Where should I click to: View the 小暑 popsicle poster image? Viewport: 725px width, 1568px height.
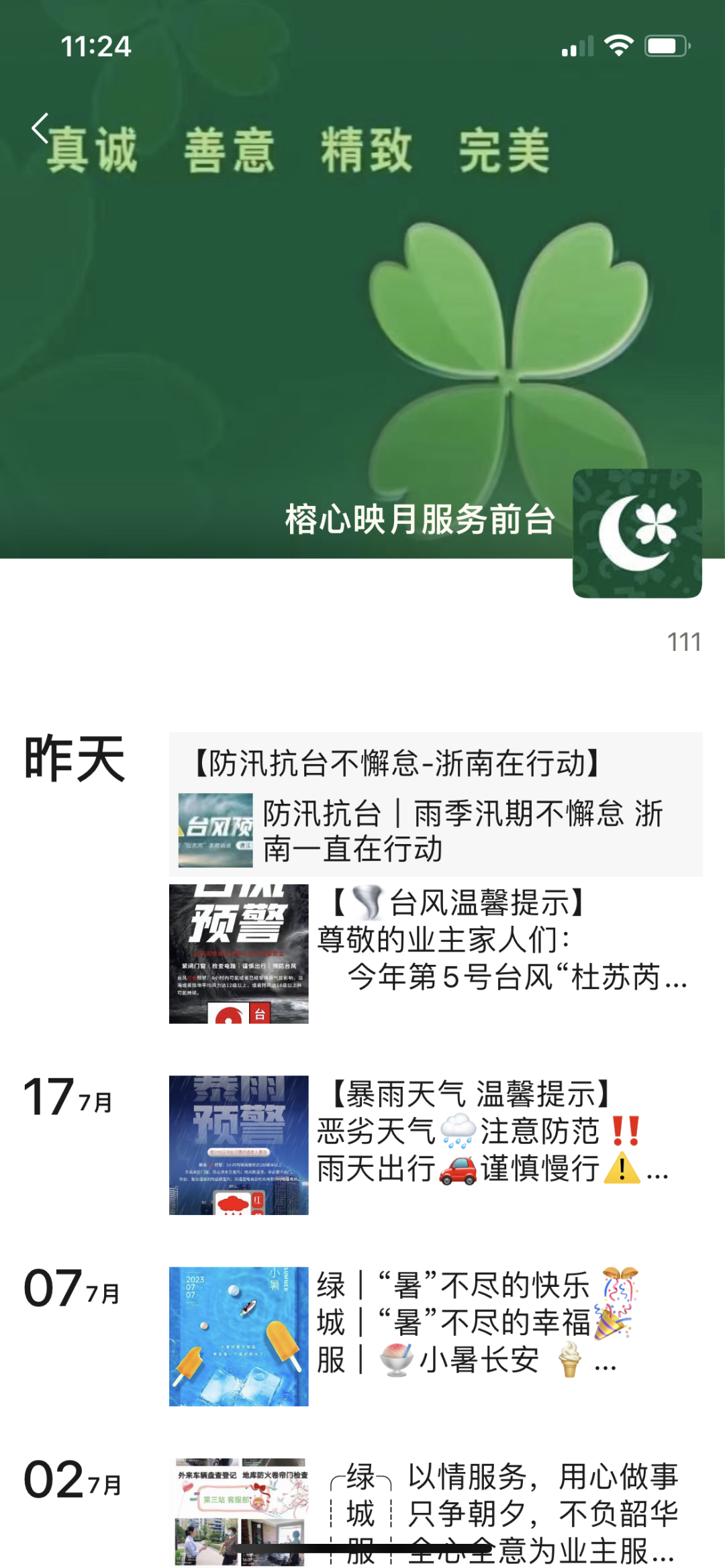pos(239,1336)
